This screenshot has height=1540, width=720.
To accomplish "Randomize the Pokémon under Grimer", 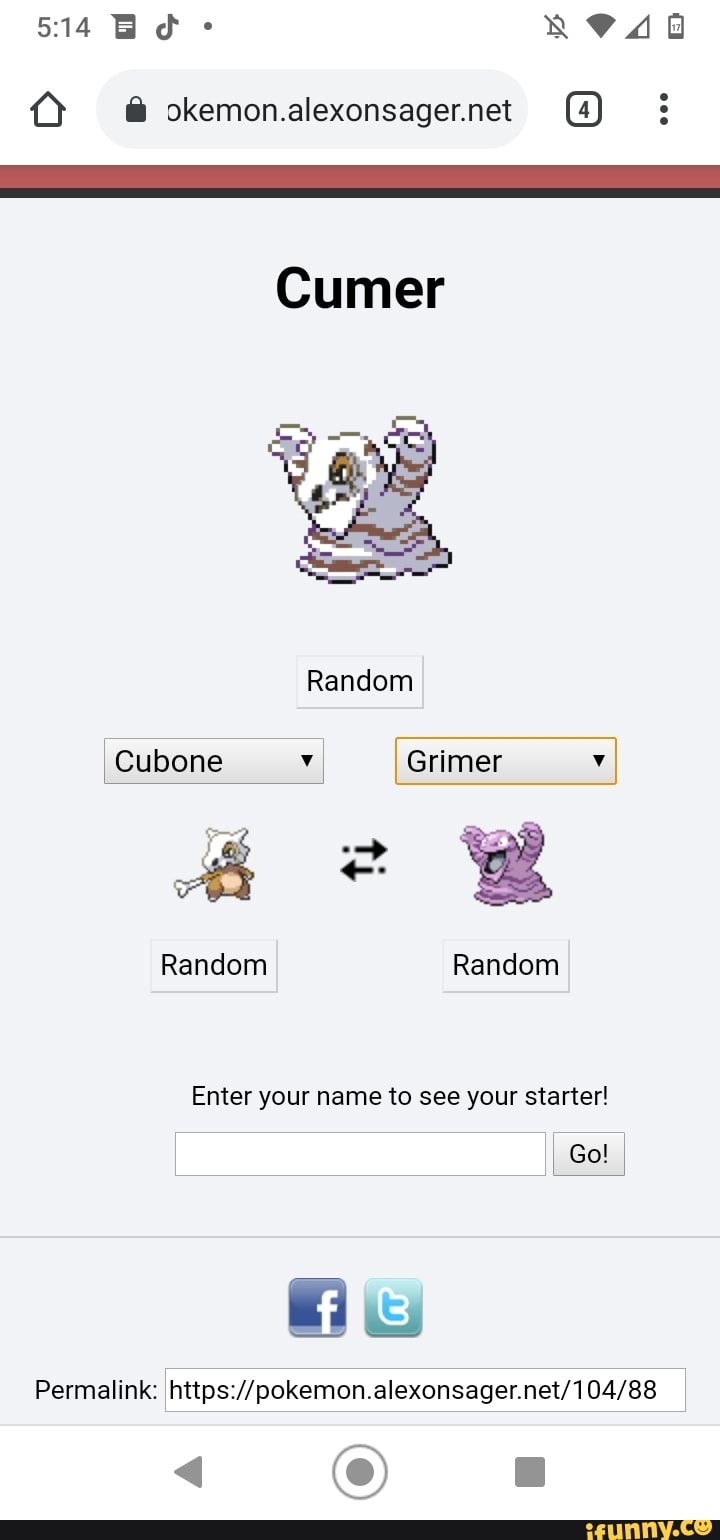I will pos(506,965).
